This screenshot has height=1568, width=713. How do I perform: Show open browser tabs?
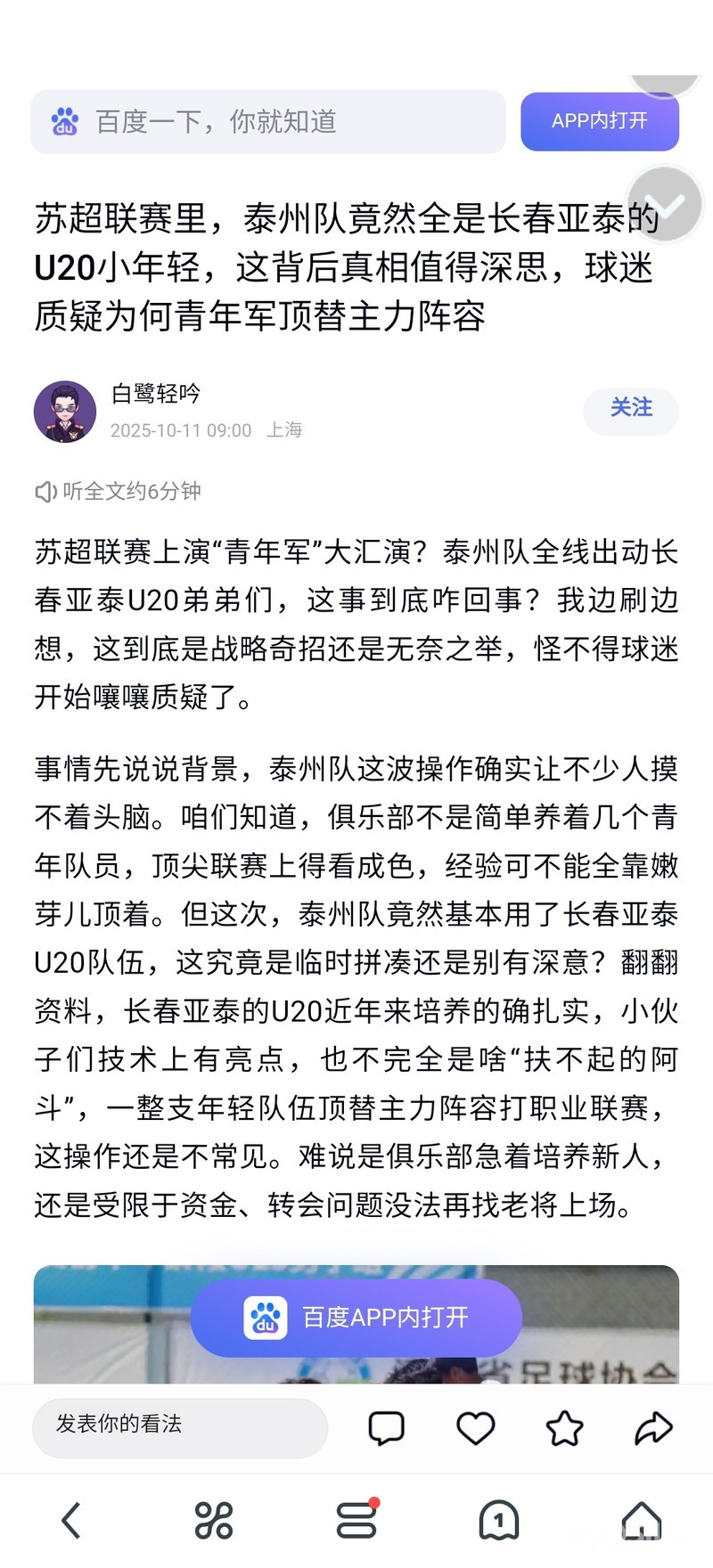tap(499, 1520)
